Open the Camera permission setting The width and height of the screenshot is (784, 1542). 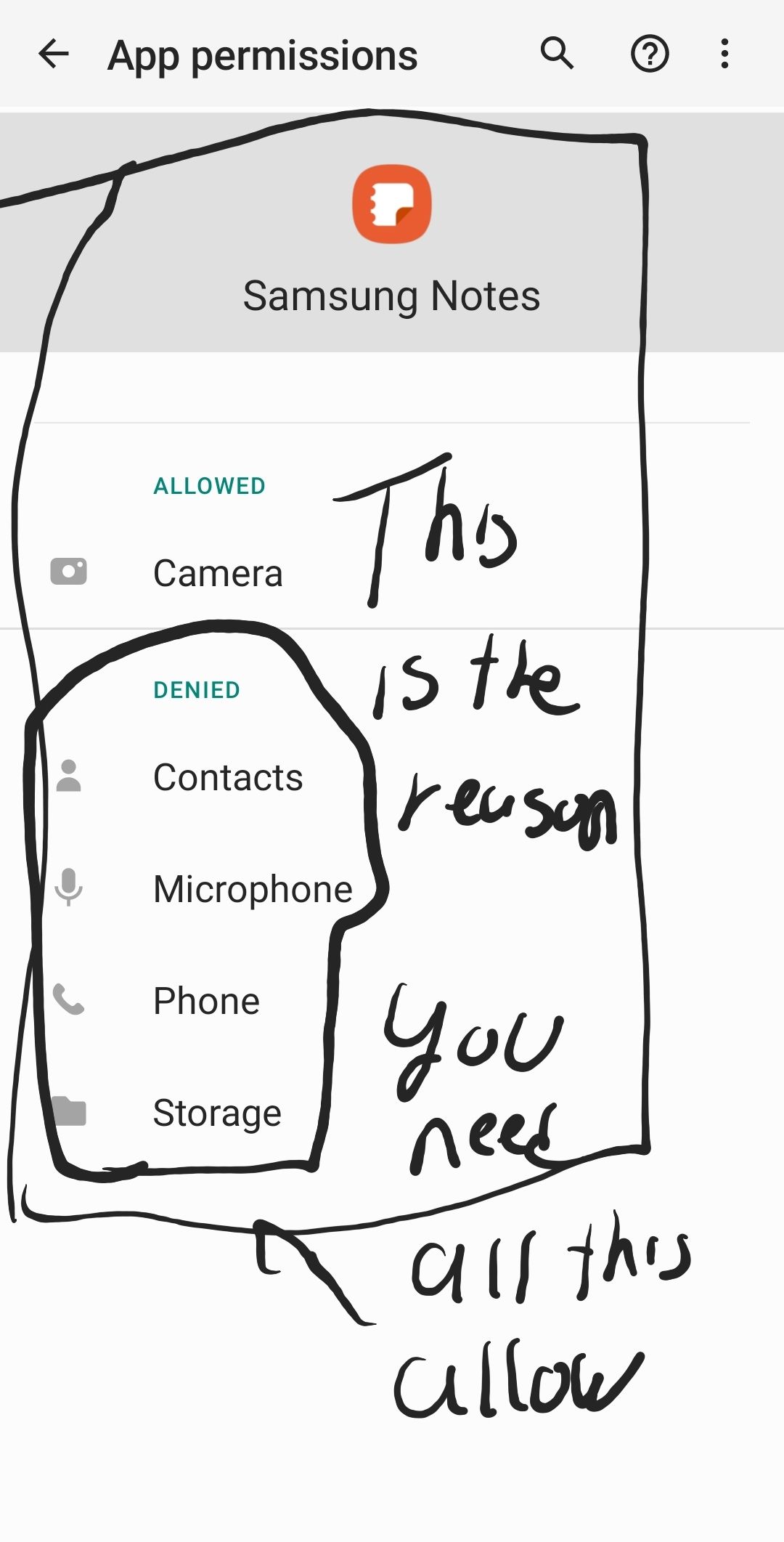tap(392, 572)
